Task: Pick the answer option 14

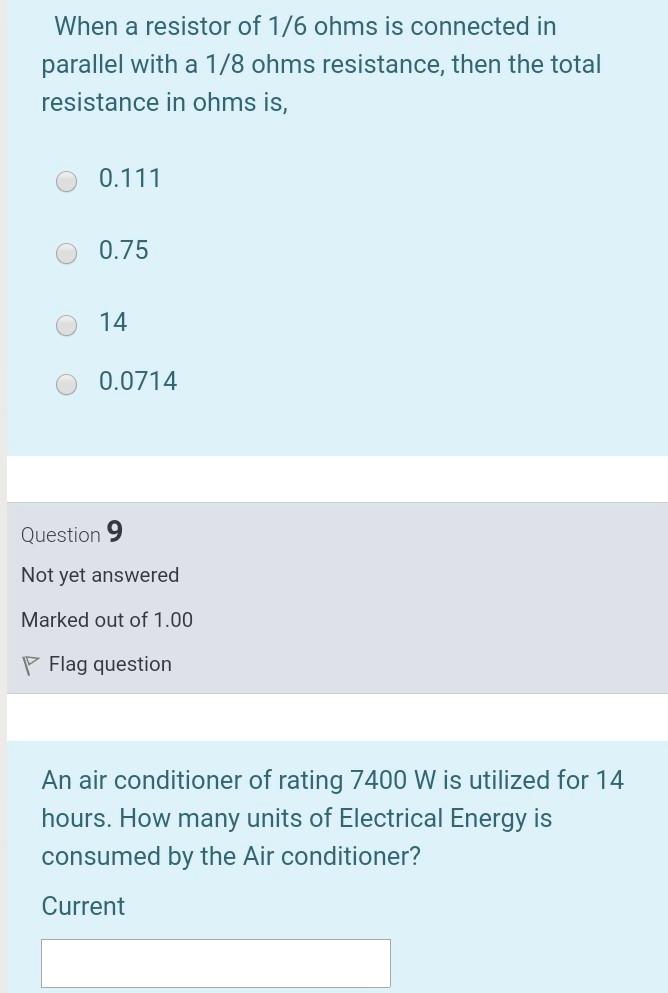Action: [x=67, y=325]
